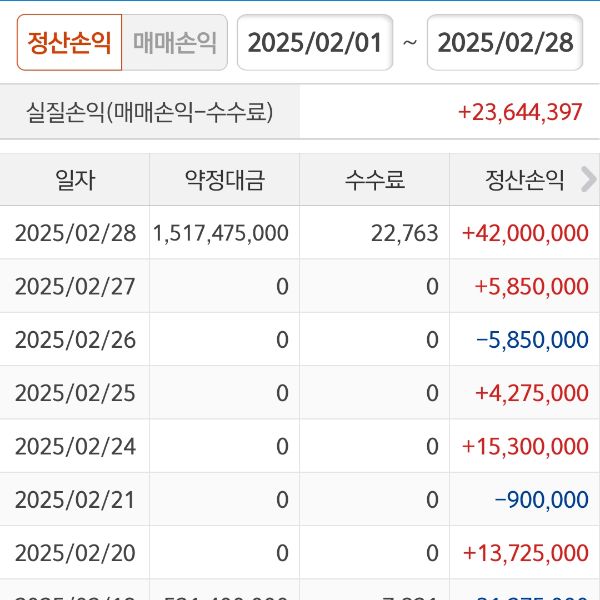
Task: Switch to the 정산손익 tab
Action: [69, 42]
